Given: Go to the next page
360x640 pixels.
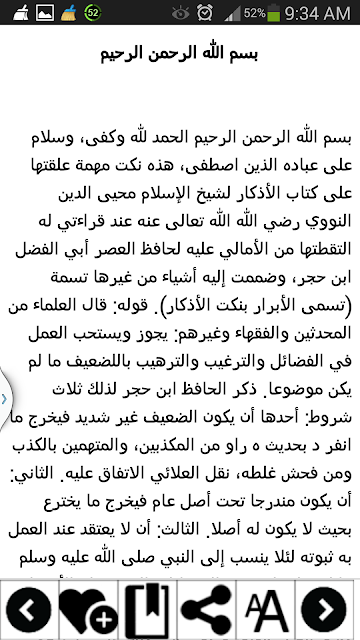Looking at the screenshot, I should [324, 609].
